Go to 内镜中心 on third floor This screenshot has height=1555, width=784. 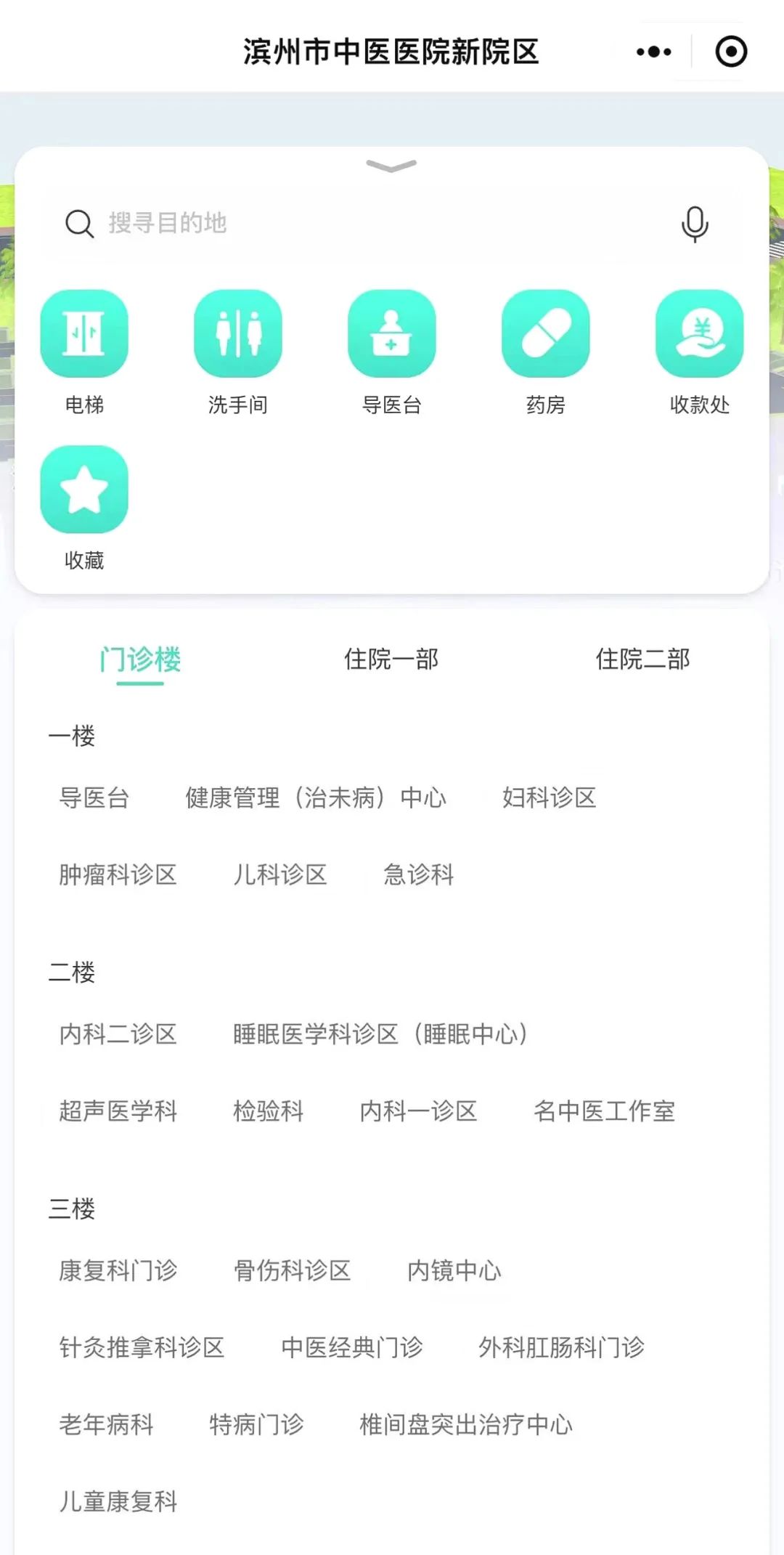(454, 1271)
